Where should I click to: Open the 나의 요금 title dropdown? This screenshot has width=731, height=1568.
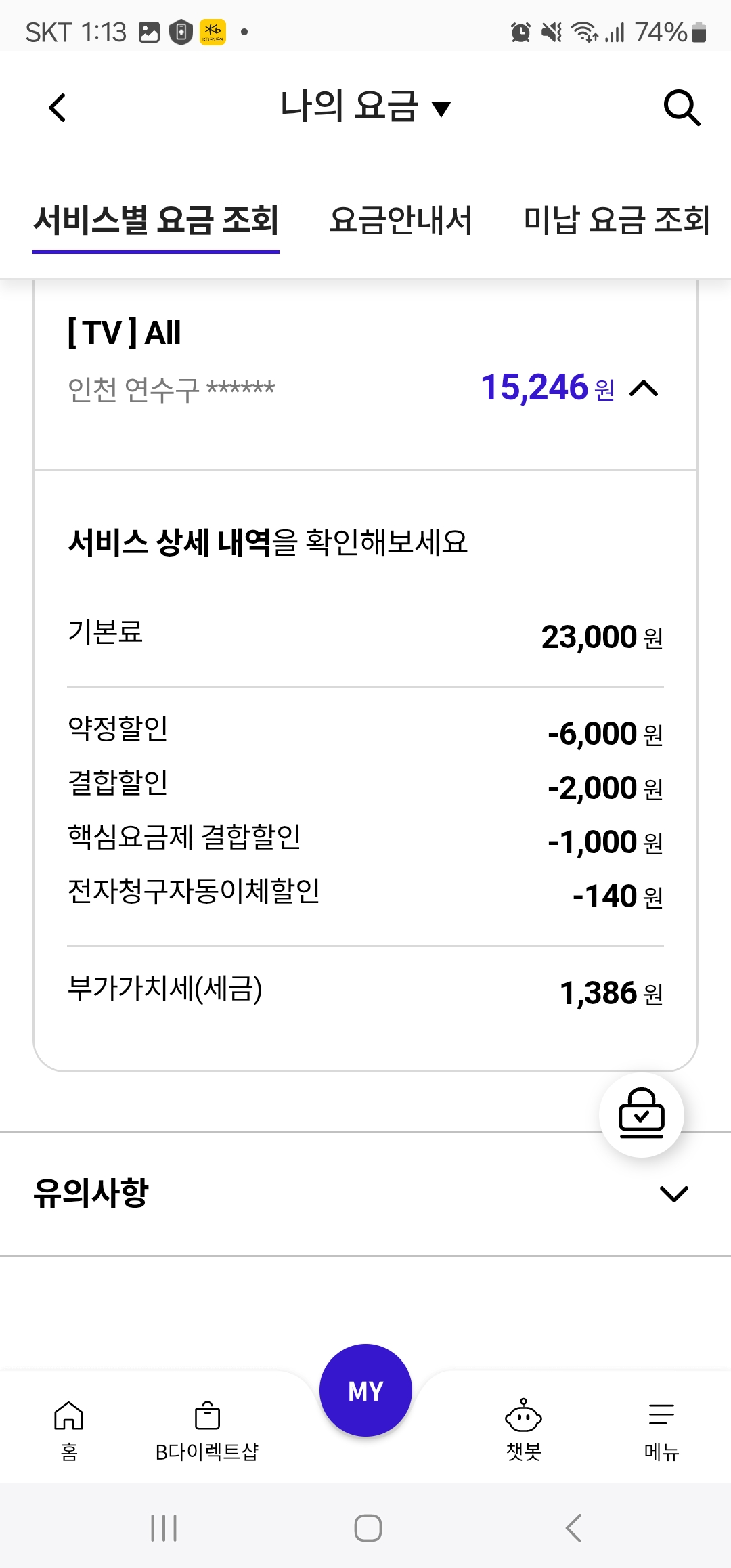(365, 107)
